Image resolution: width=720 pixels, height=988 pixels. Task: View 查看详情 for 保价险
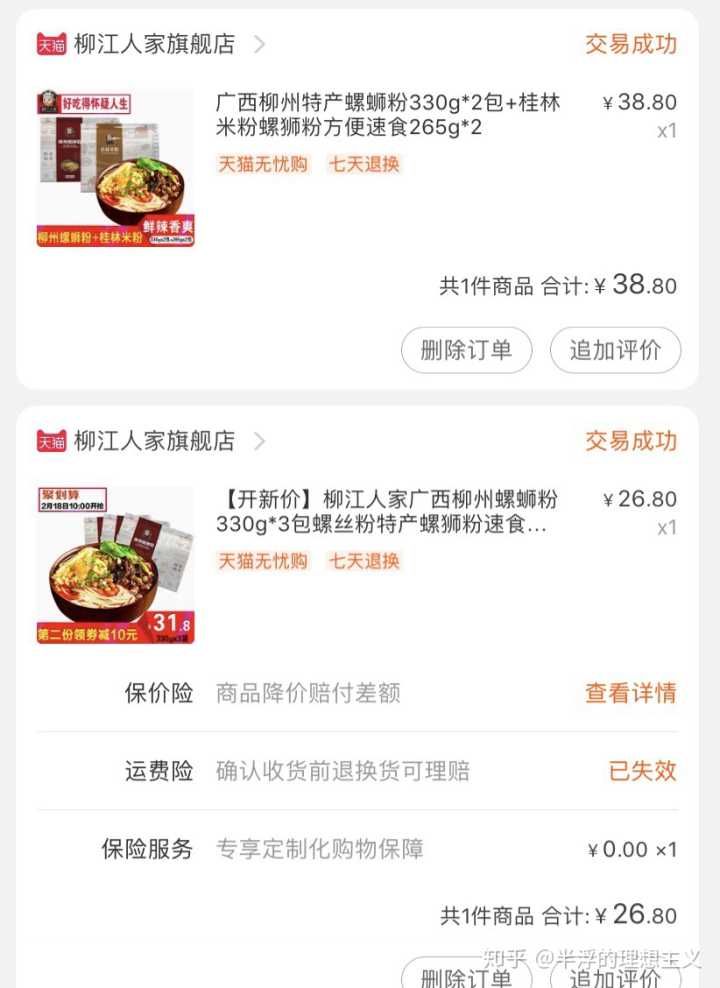pyautogui.click(x=630, y=693)
